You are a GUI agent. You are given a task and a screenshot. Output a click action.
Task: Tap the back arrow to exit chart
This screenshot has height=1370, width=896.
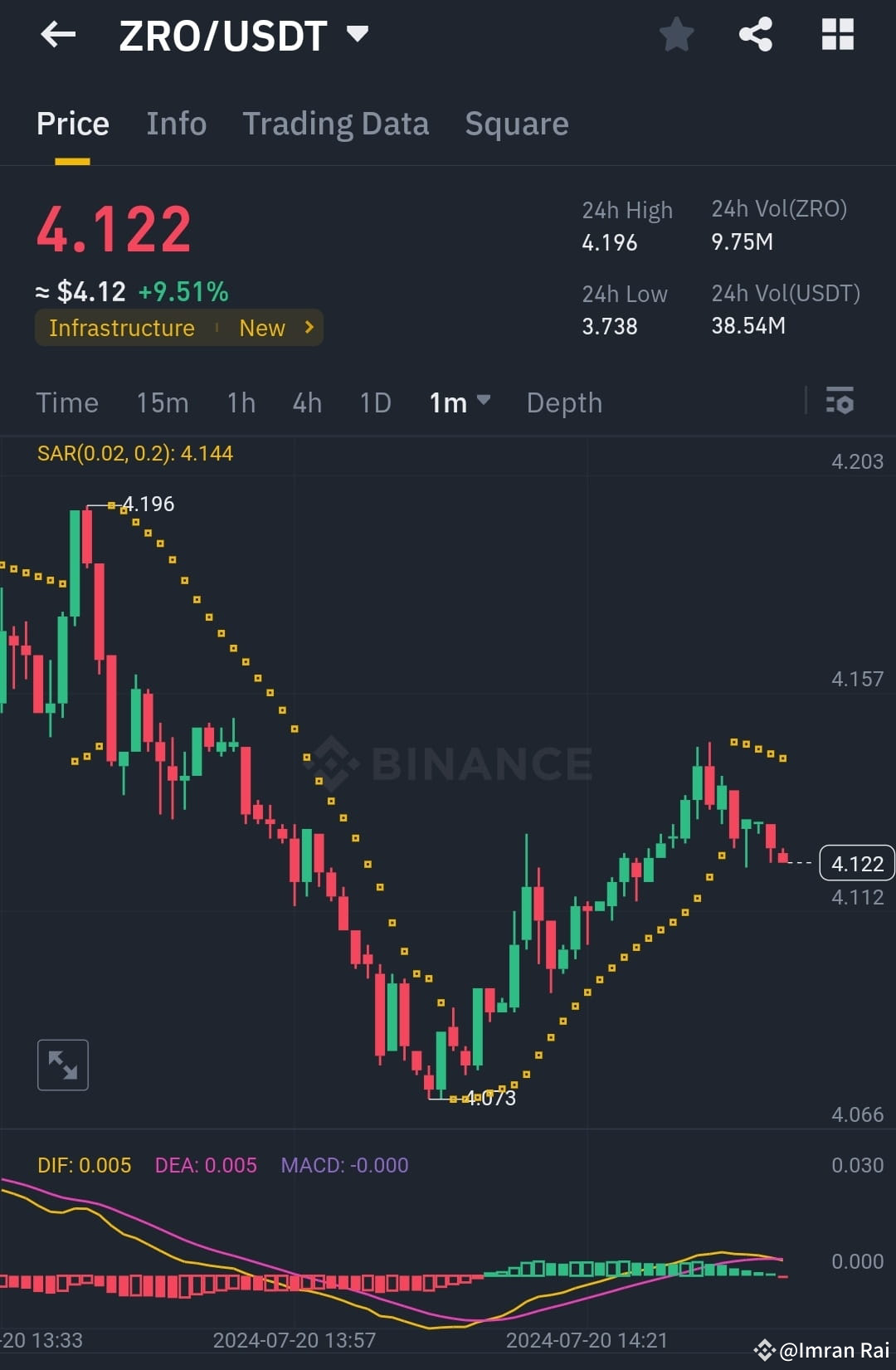pos(57,34)
